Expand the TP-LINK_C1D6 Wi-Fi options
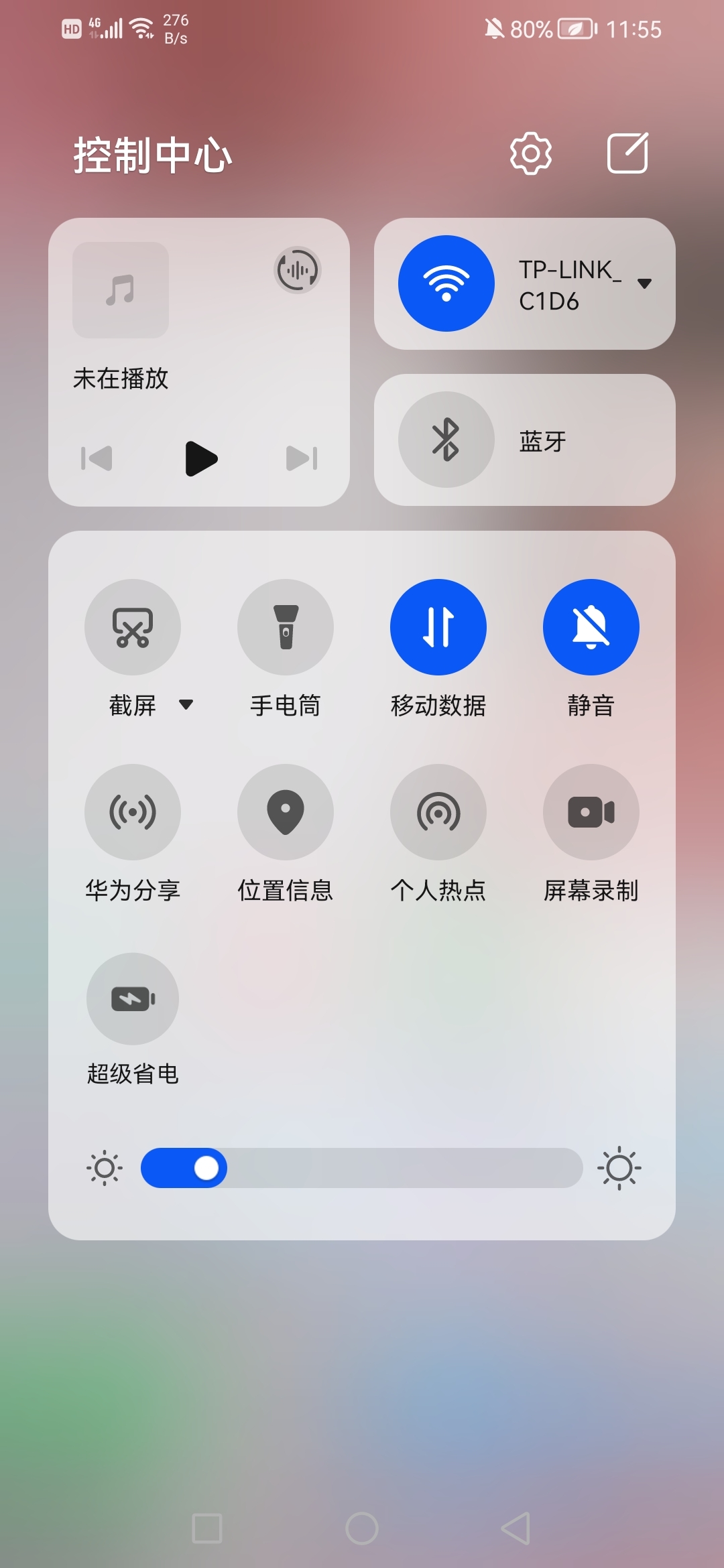 (646, 284)
